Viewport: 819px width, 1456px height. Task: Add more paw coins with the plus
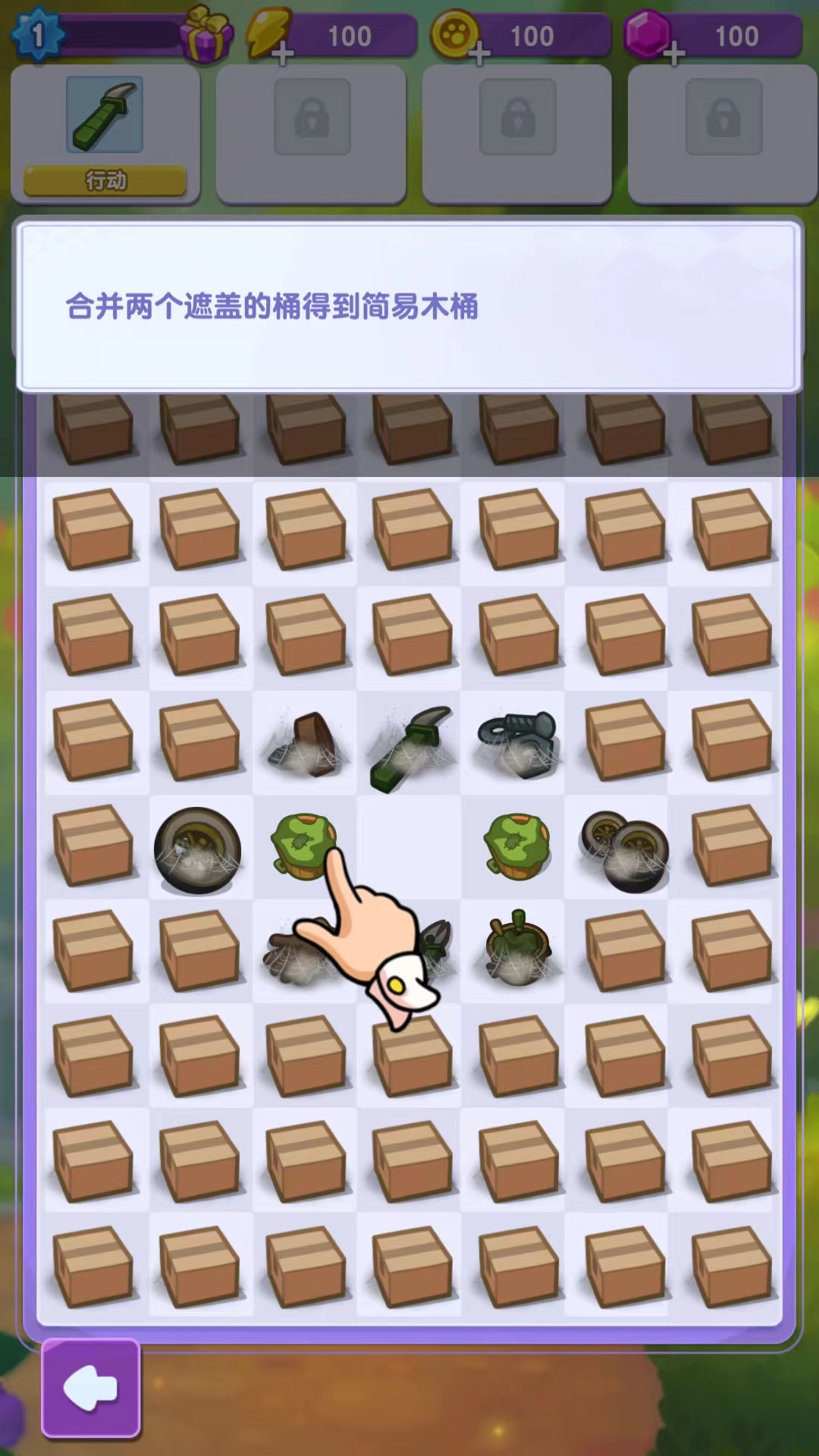[x=479, y=54]
